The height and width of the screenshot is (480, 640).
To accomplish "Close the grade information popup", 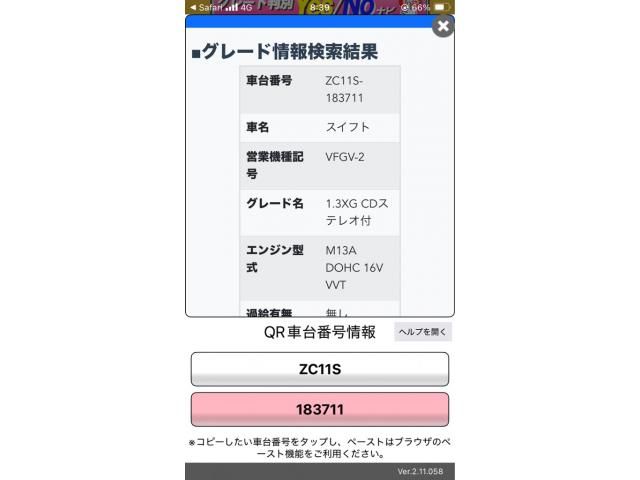I will pos(443,27).
